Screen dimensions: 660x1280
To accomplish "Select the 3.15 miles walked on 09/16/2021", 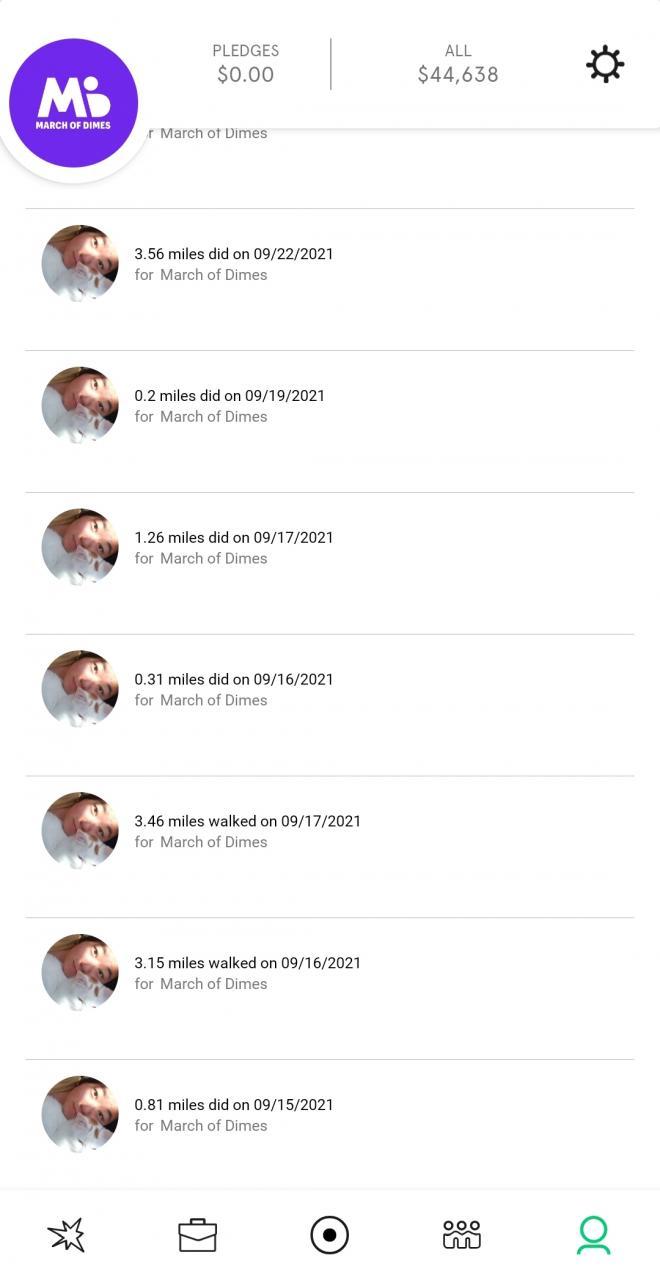I will click(247, 973).
